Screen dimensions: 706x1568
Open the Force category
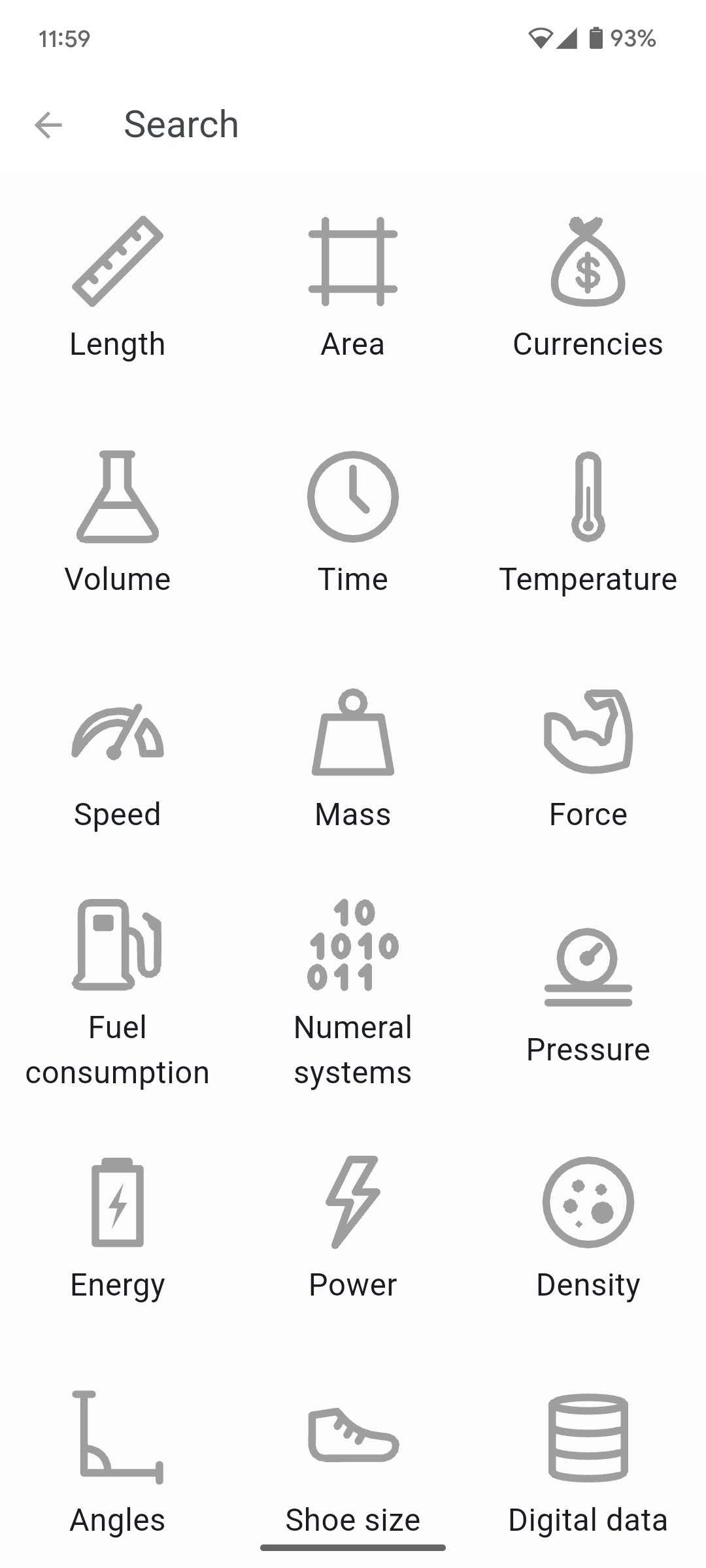588,759
